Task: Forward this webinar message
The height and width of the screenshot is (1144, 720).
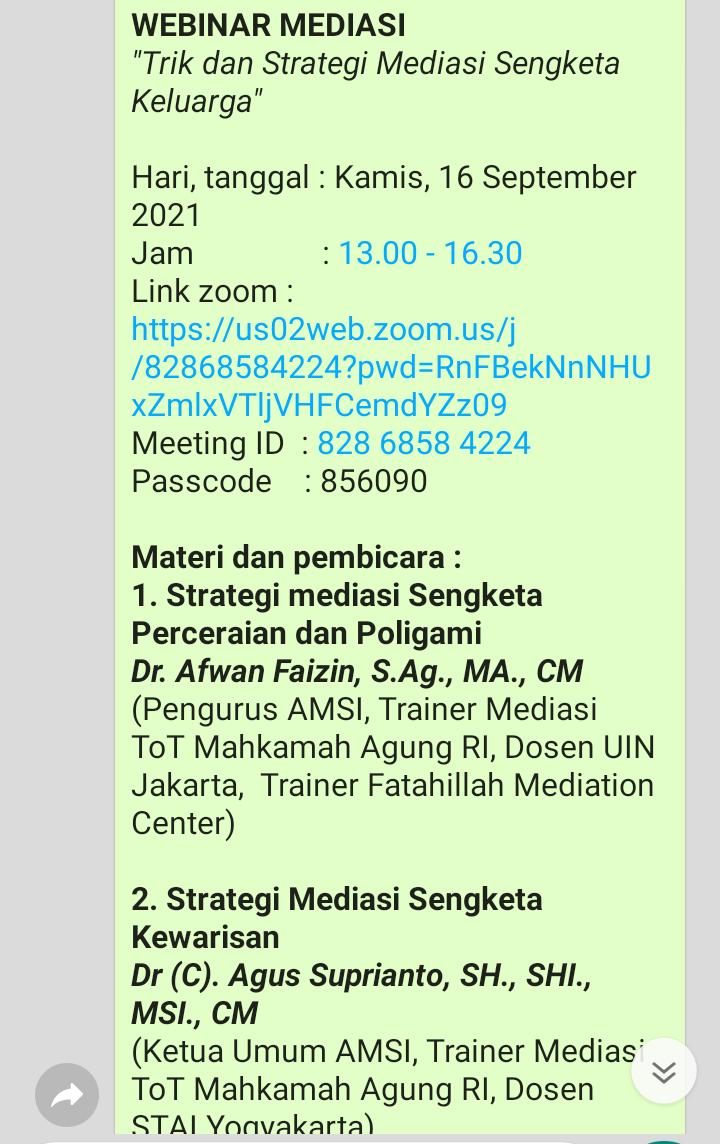Action: (x=67, y=1095)
